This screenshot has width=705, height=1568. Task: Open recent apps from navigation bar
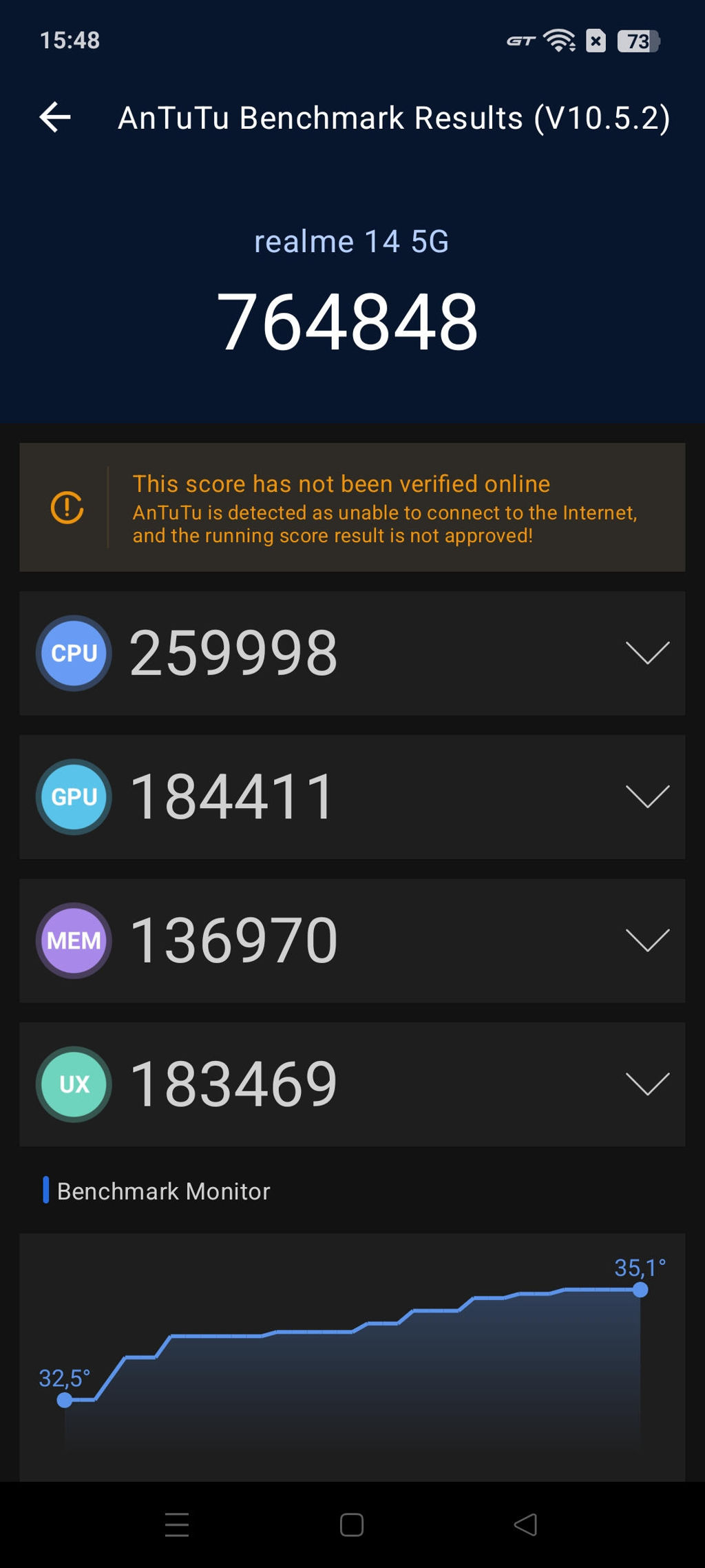click(x=177, y=1525)
